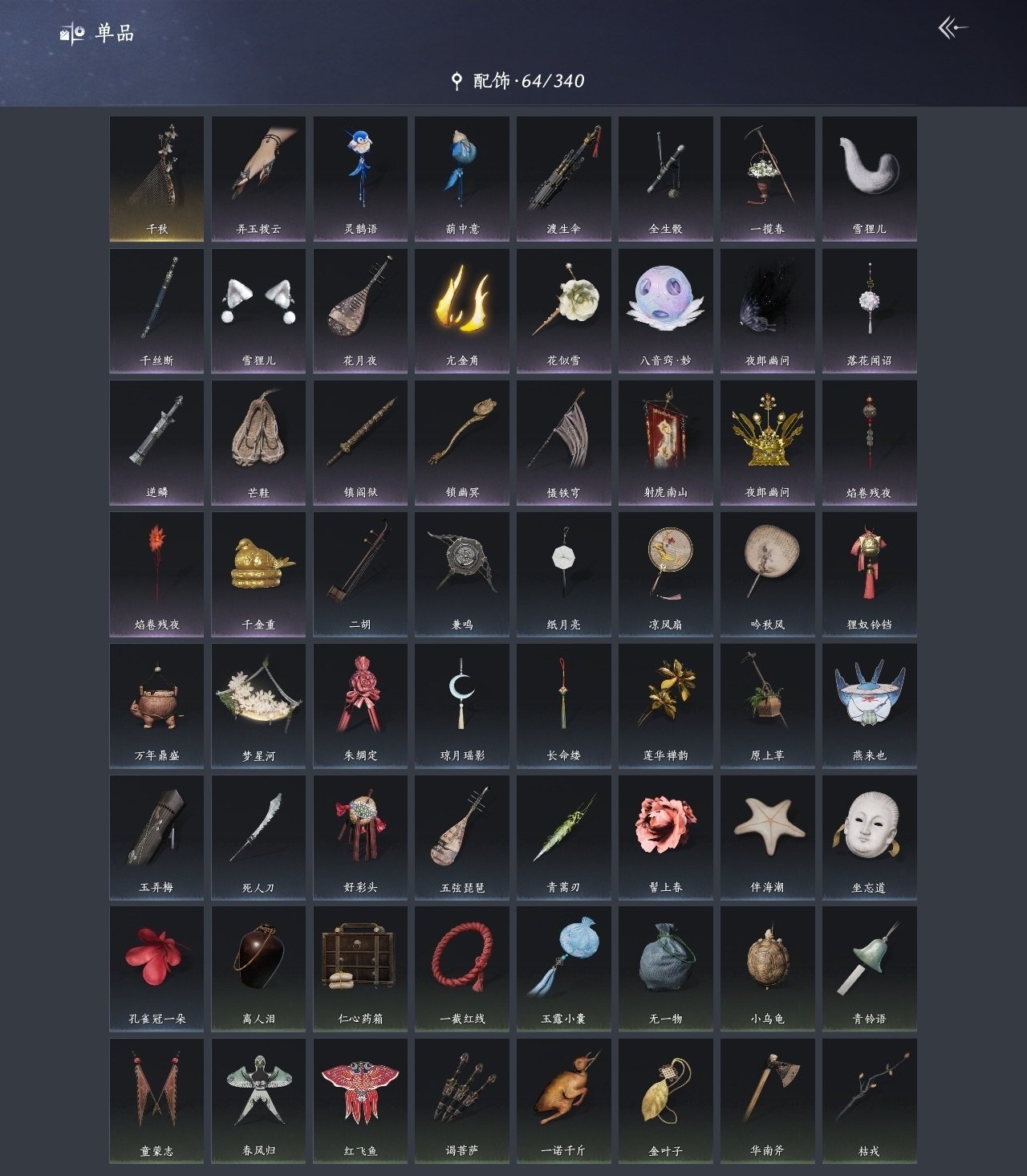This screenshot has height=1176, width=1027.
Task: Open the 万年鼎盛 cauldron item
Action: click(156, 705)
